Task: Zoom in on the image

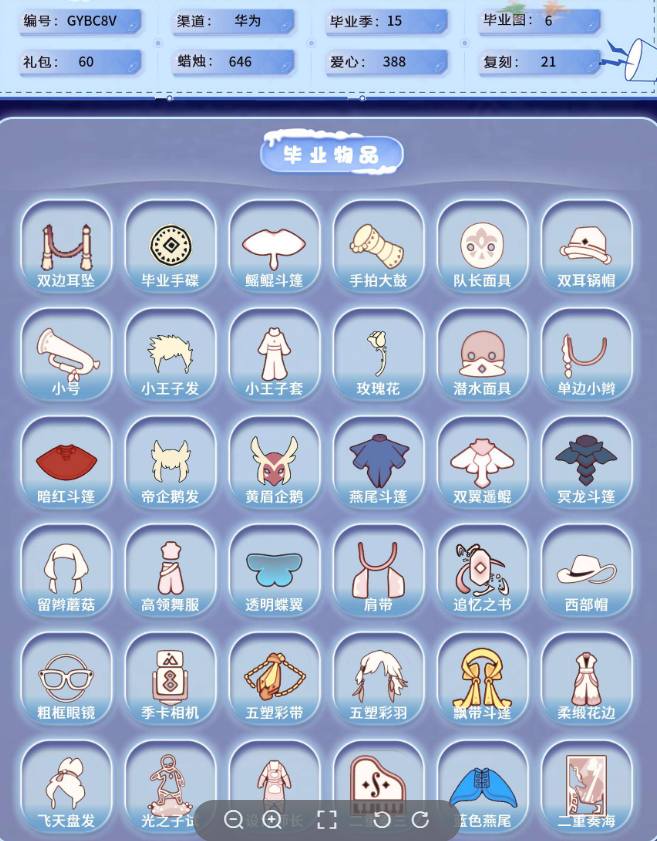Action: (x=272, y=820)
